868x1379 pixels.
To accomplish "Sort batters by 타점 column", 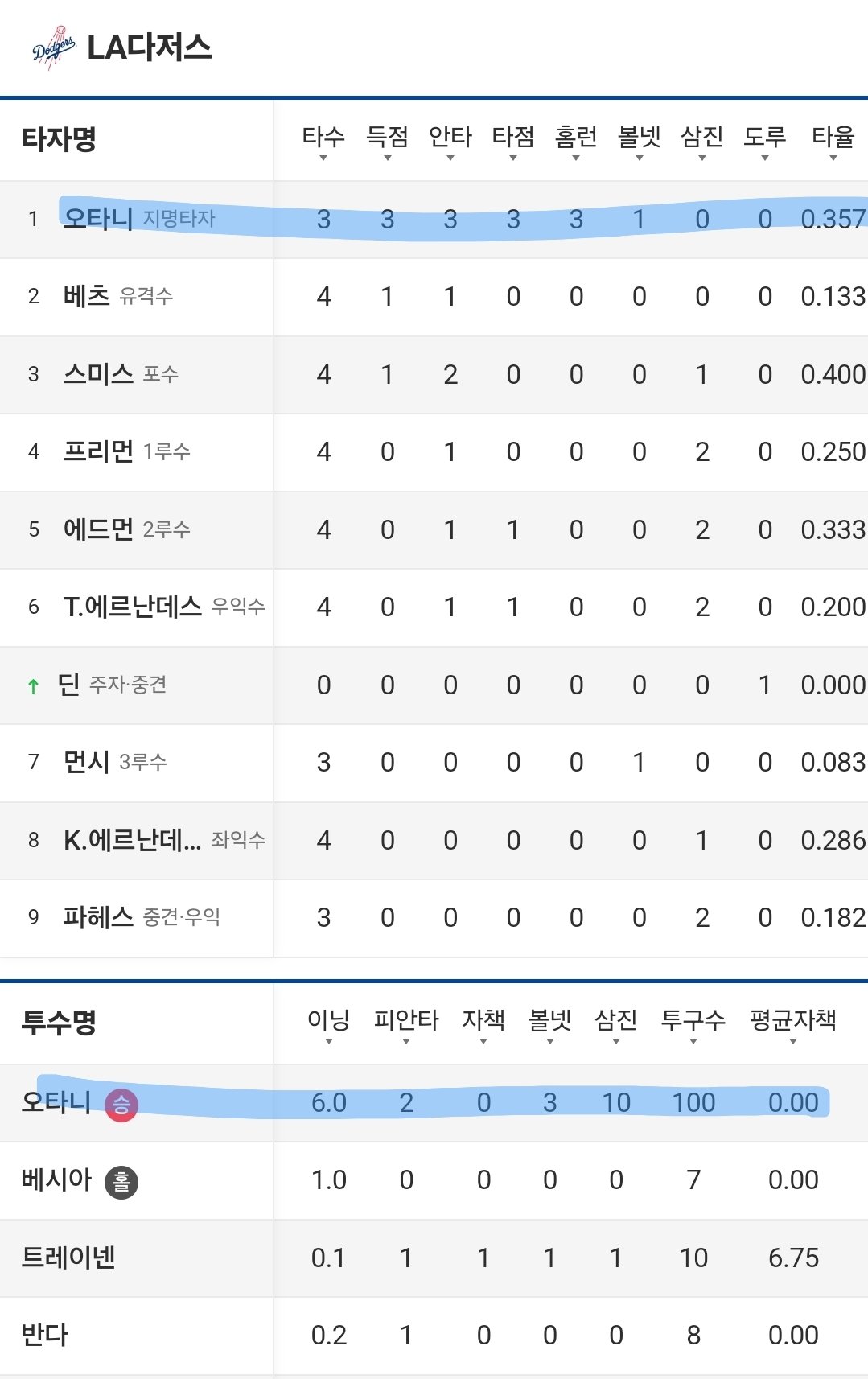I will tap(513, 141).
